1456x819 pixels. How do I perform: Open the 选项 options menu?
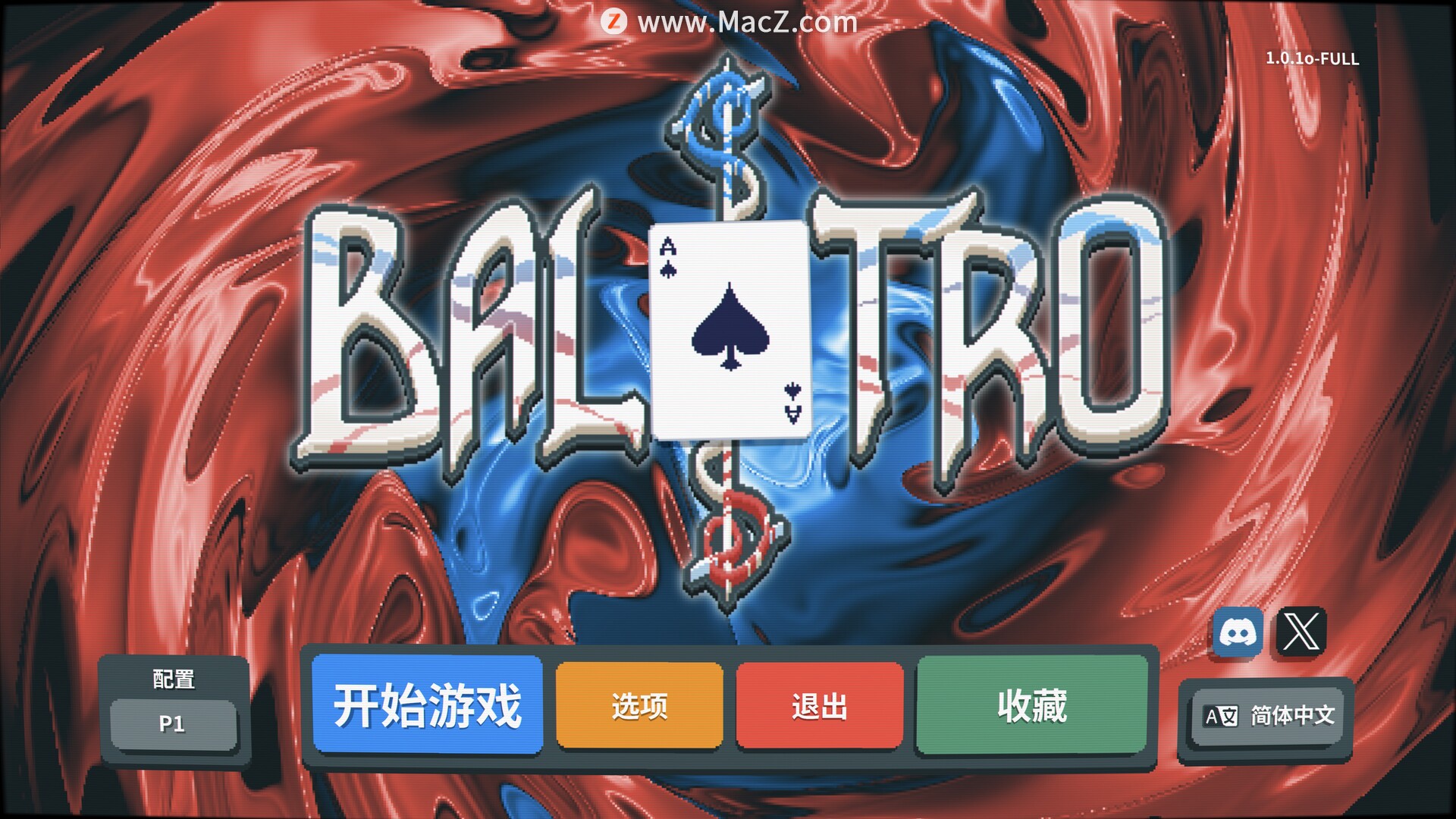[x=639, y=705]
